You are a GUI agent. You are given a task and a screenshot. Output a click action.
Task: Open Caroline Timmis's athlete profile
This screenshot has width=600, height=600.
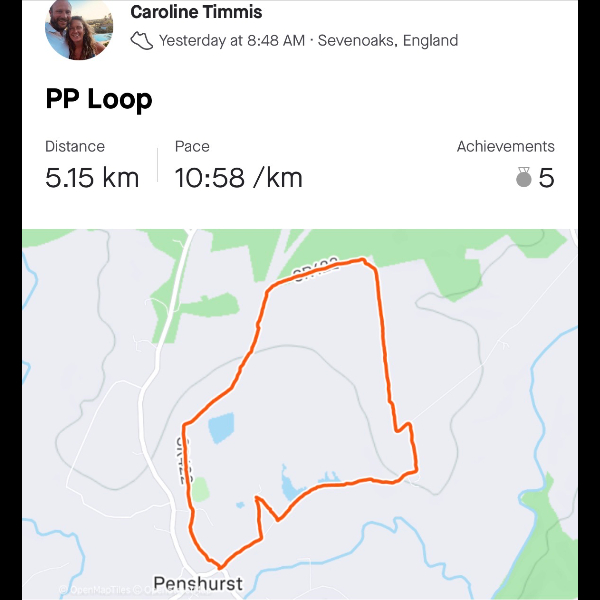(196, 13)
